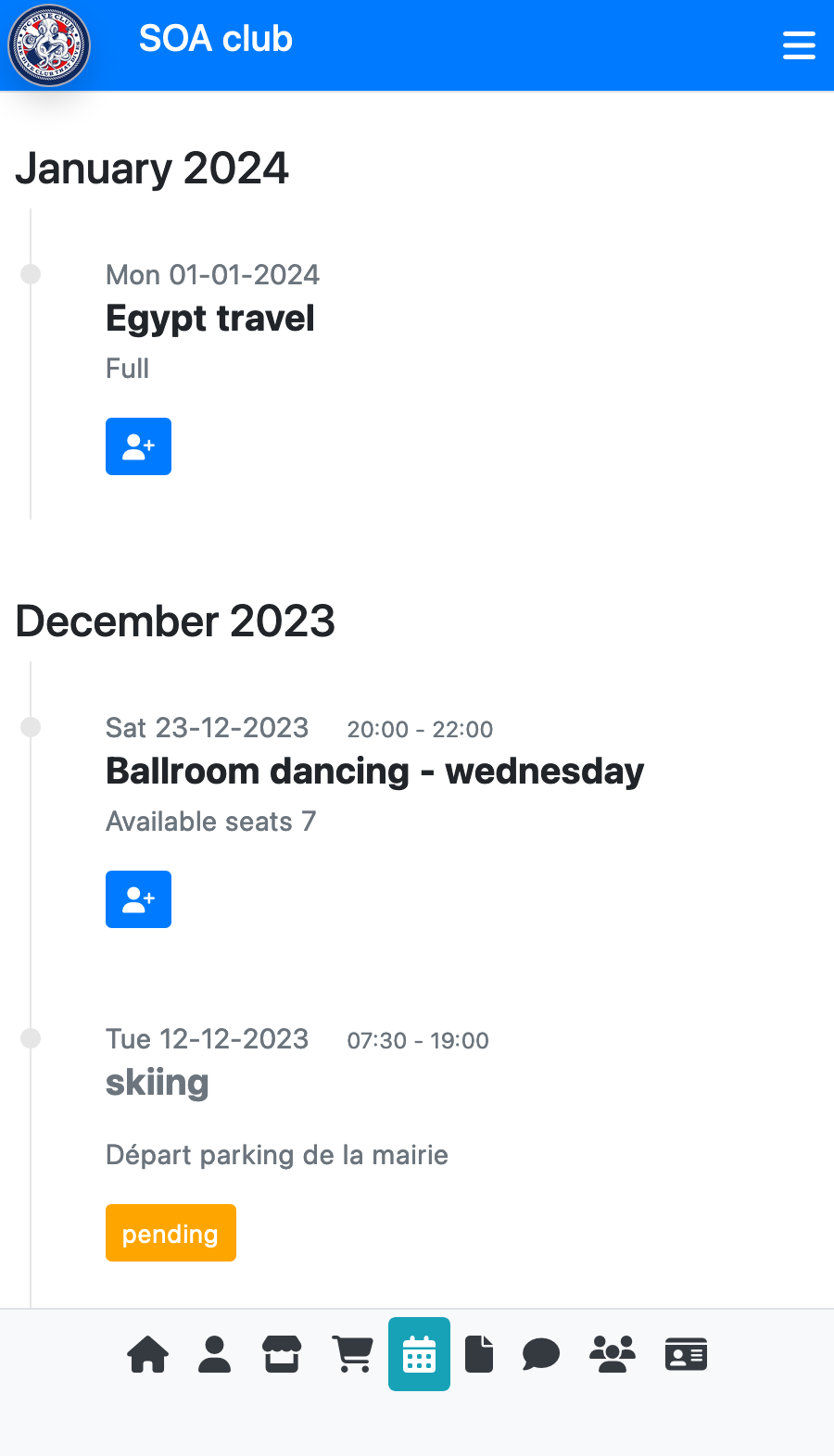834x1456 pixels.
Task: Switch to the members group tab
Action: [613, 1354]
